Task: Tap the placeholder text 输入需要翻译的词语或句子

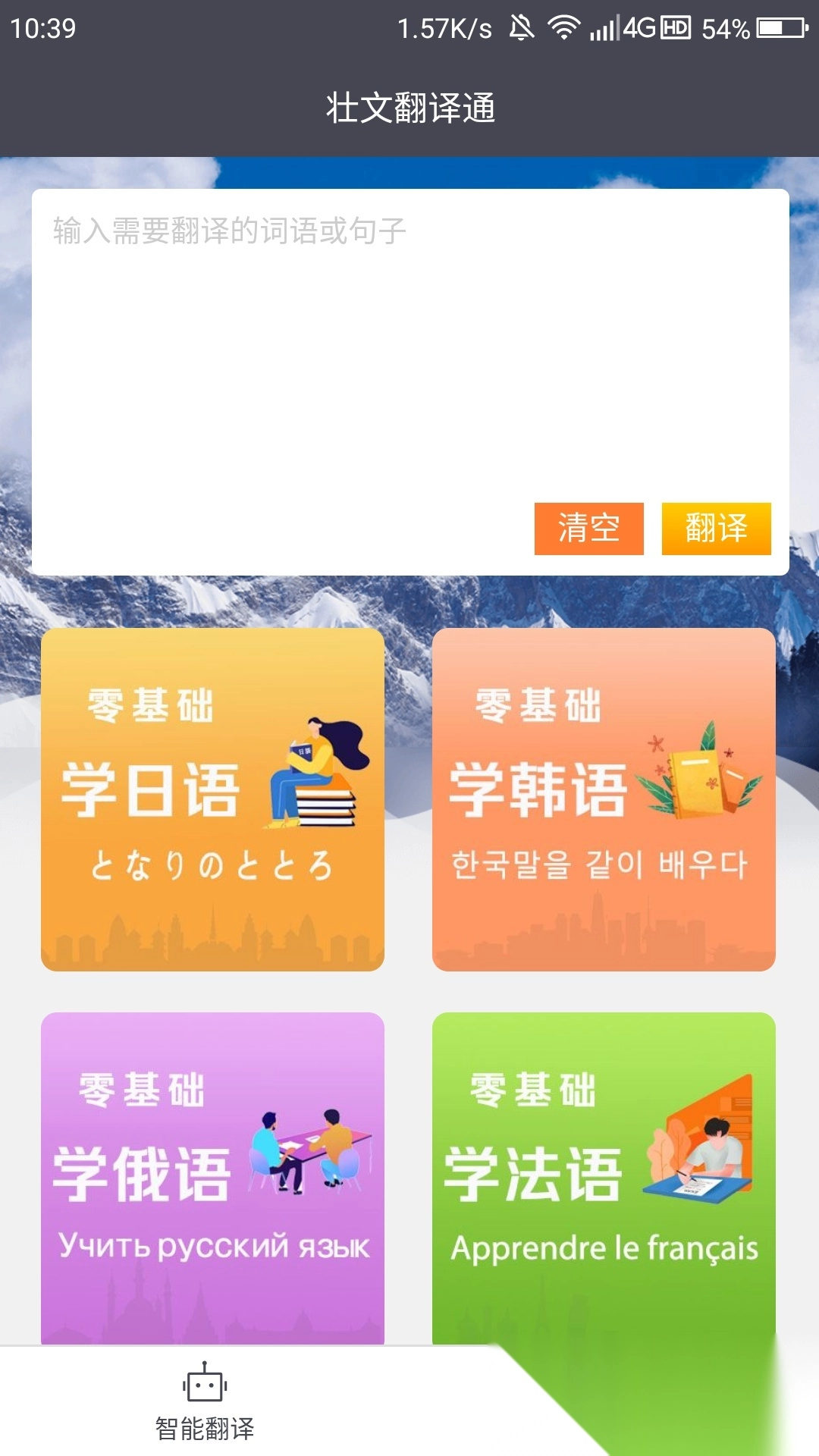Action: 227,231
